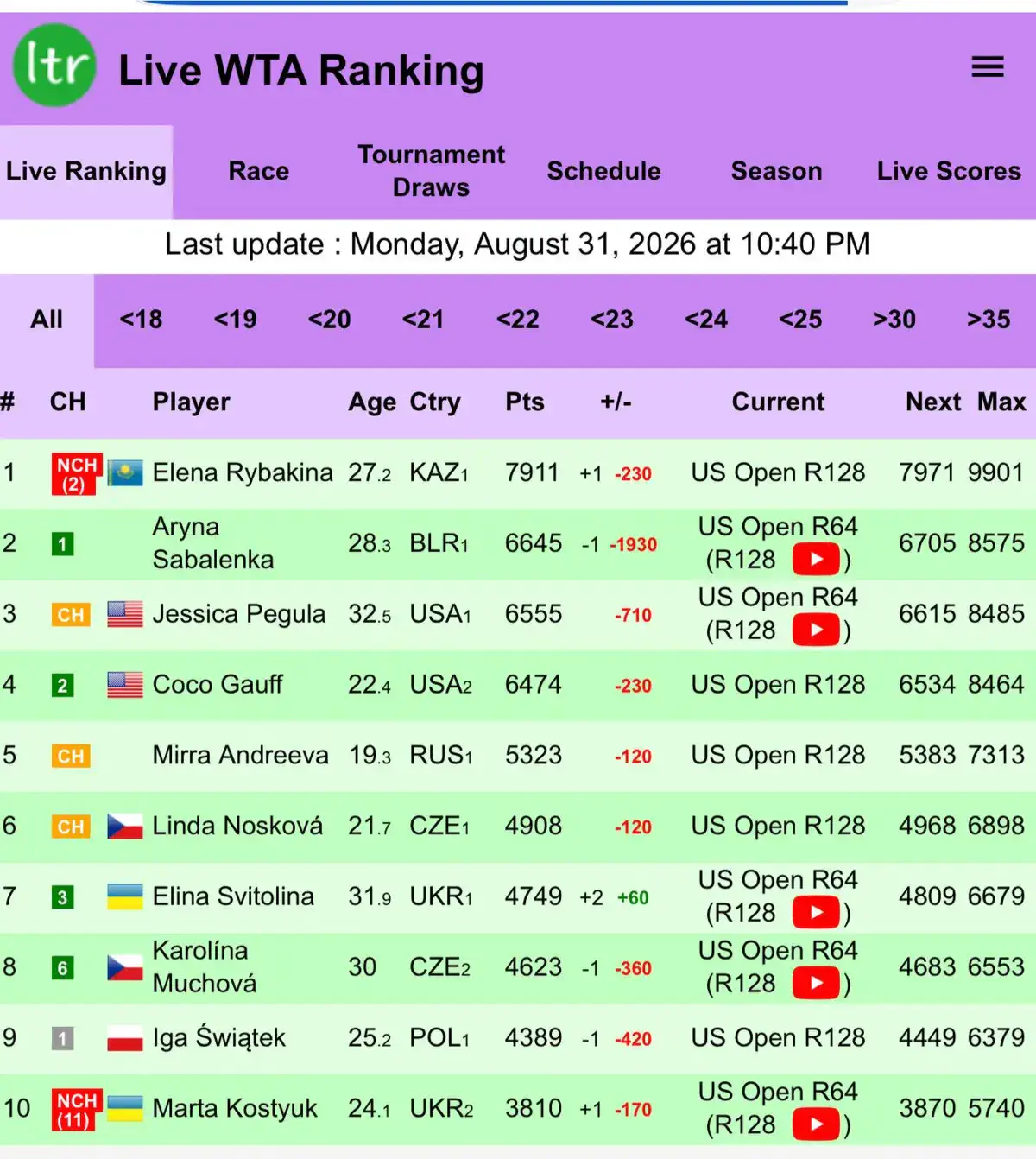This screenshot has height=1159, width=1036.
Task: Play Aryna Sabalenka's R128 match video
Action: point(816,560)
